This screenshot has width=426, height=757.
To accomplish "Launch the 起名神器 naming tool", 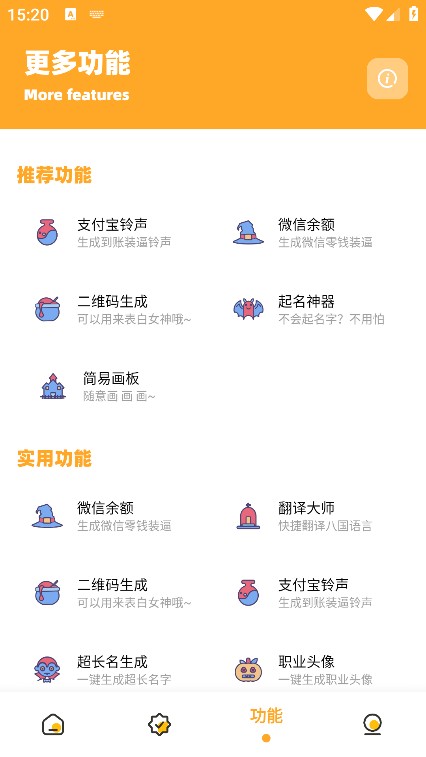I will [311, 309].
